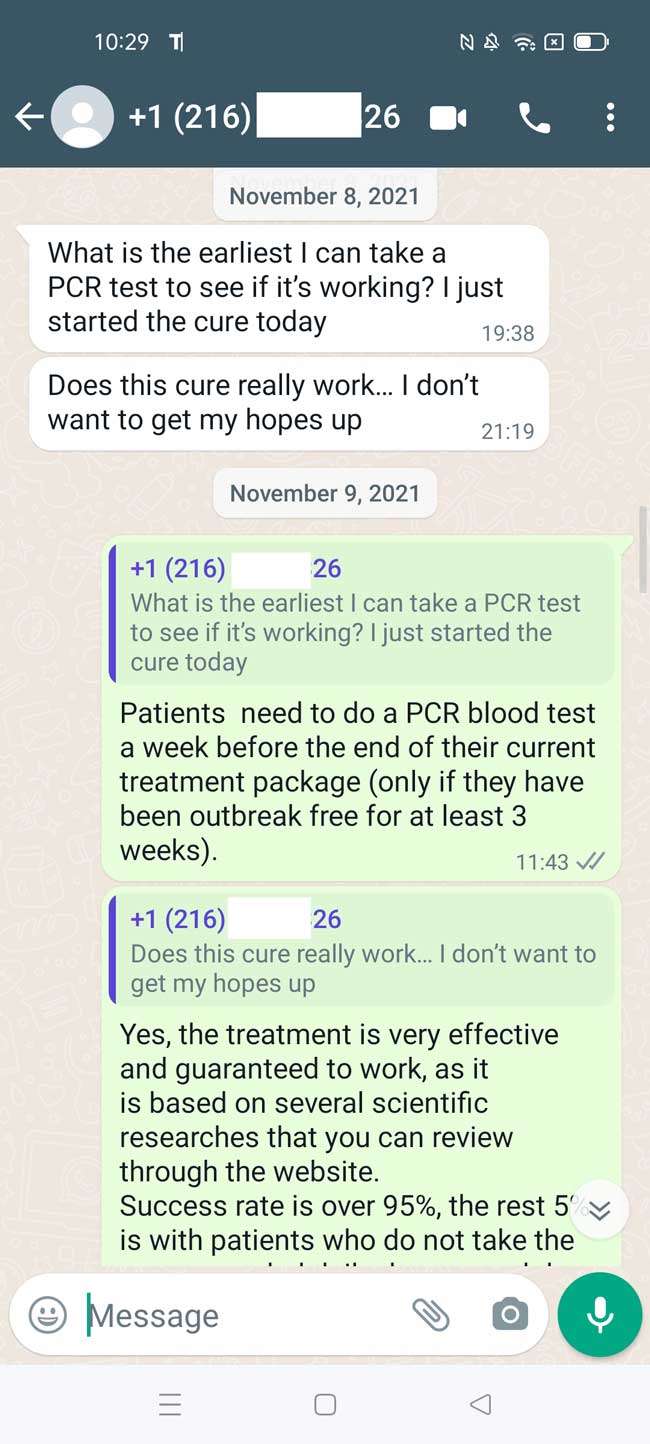Tap the system home button
The image size is (650, 1444).
click(325, 1404)
